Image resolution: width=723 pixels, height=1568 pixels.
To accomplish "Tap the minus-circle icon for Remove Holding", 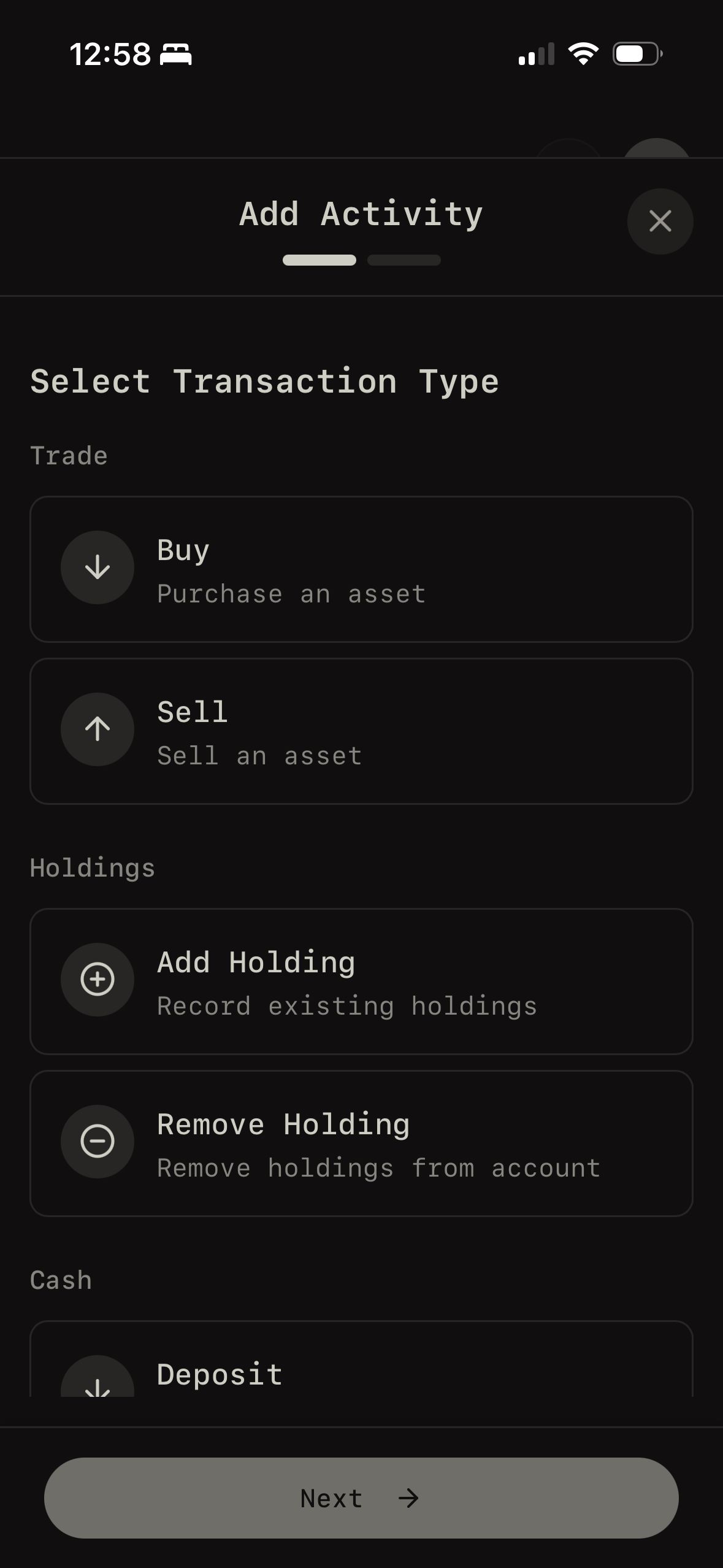I will 97,1142.
